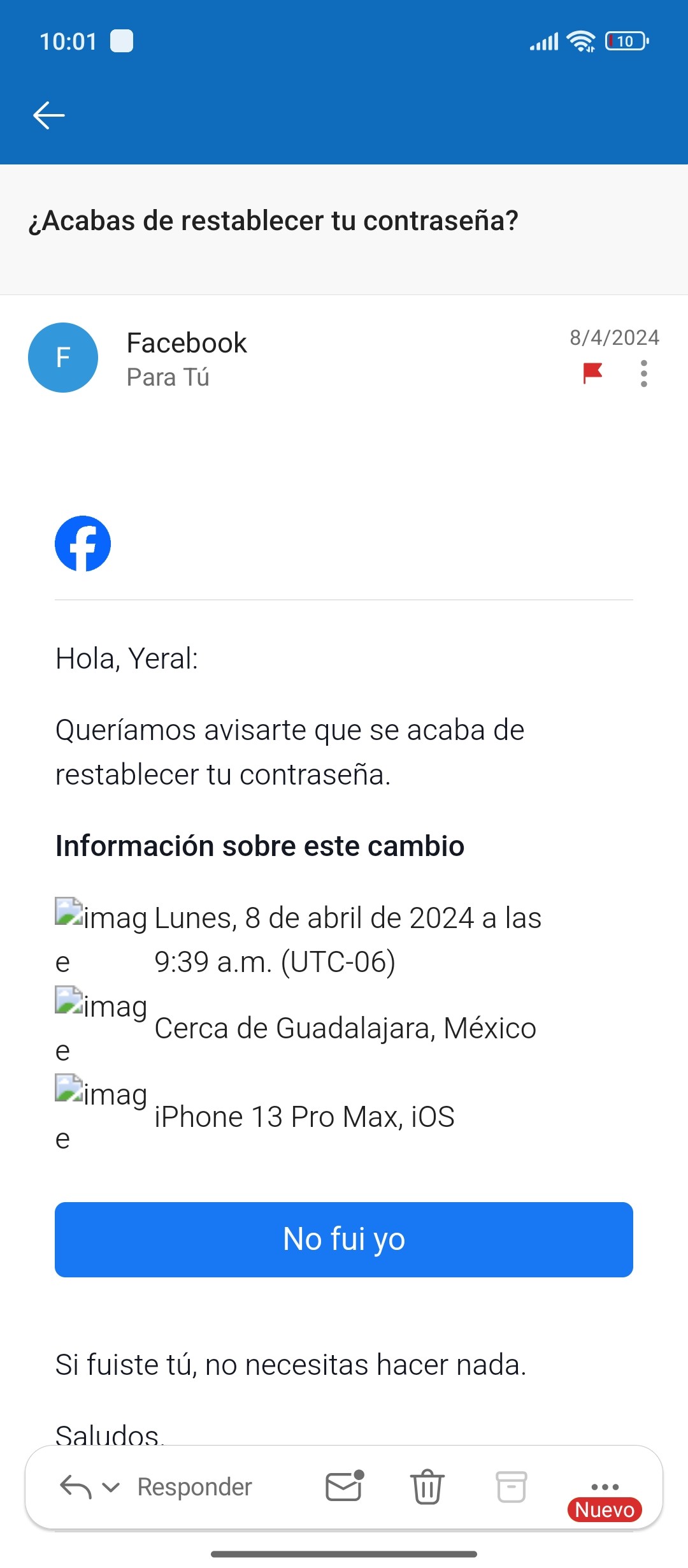Tap the "No fui yo" button

click(x=344, y=1239)
